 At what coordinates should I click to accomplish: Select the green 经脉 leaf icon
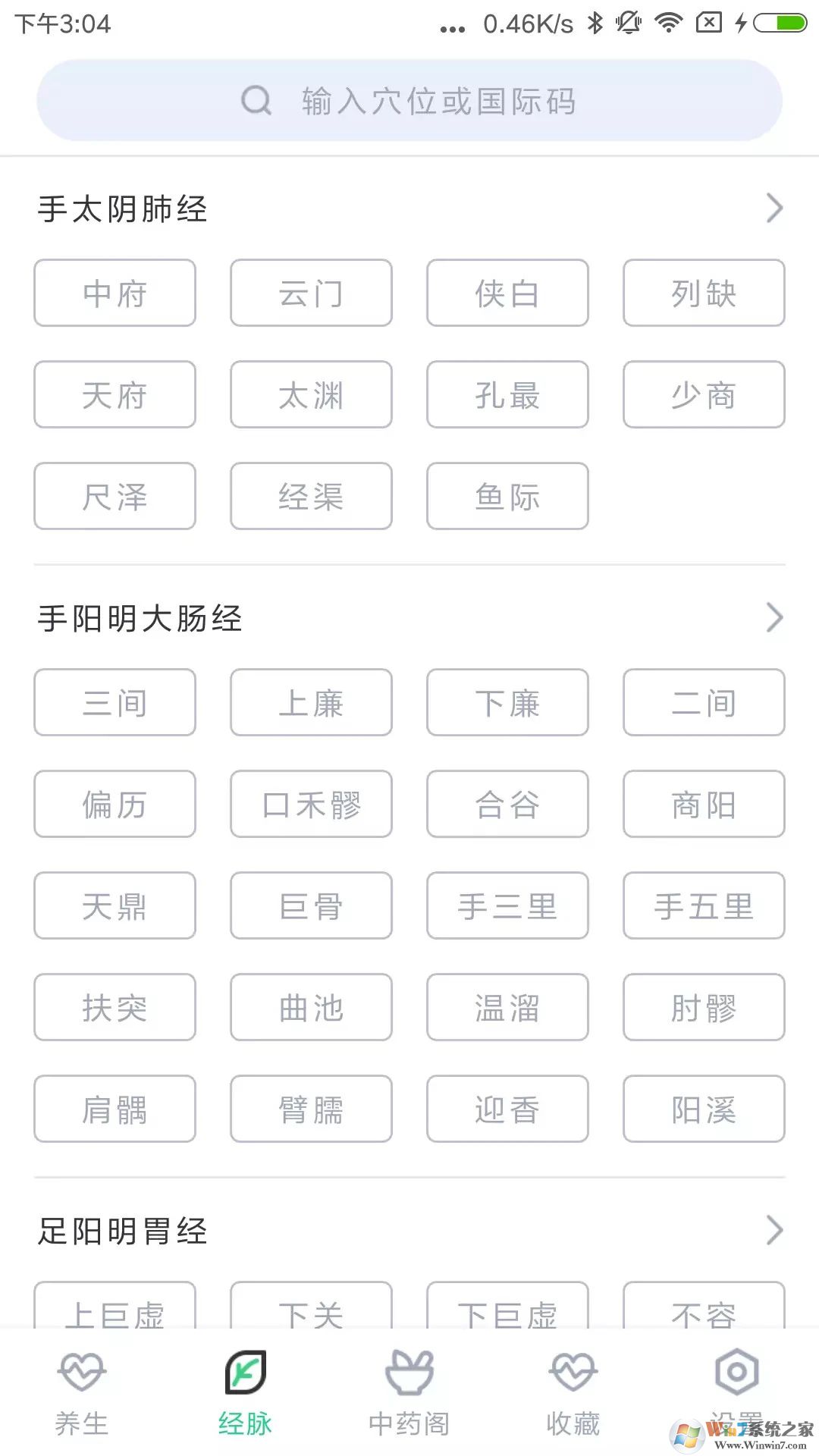(x=245, y=1373)
